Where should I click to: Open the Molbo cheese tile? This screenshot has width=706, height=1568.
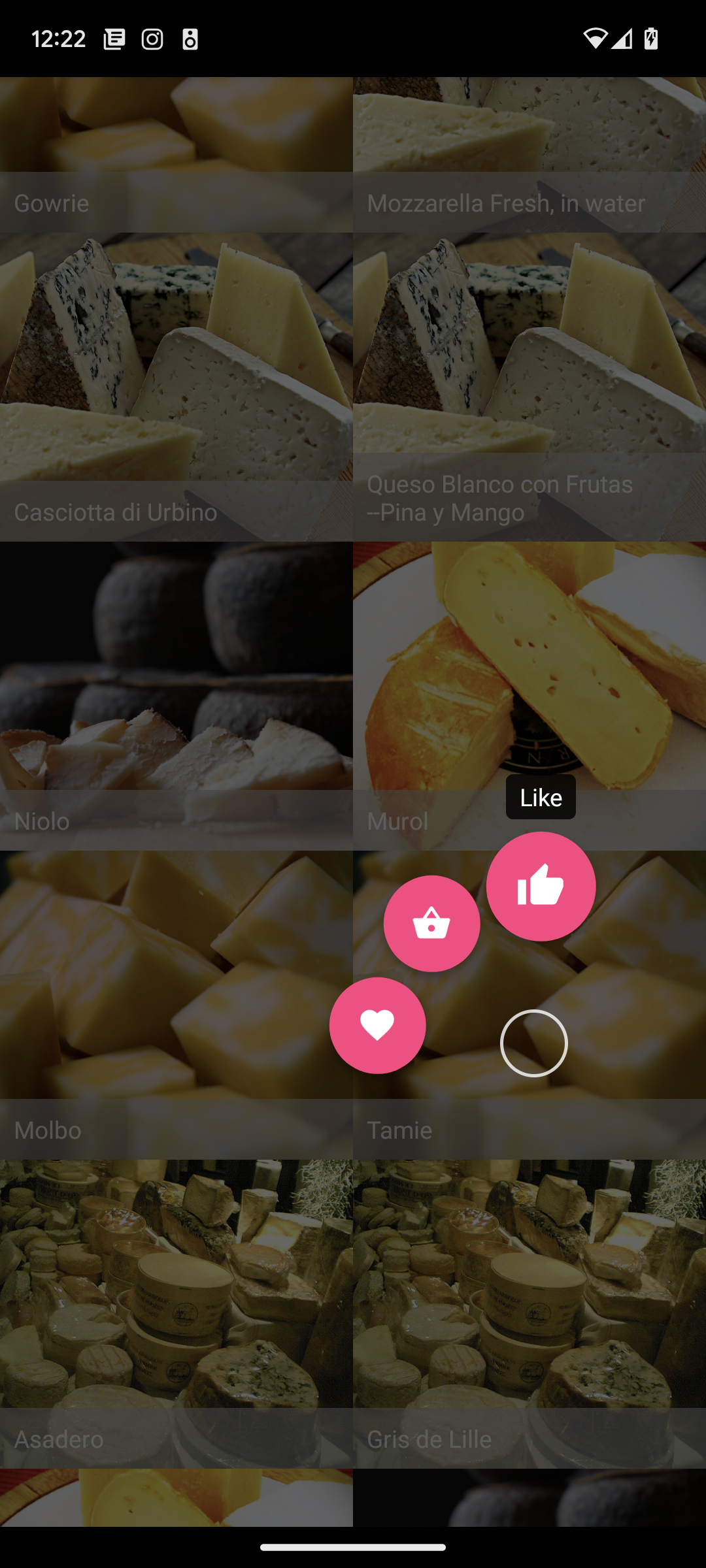[x=176, y=1005]
